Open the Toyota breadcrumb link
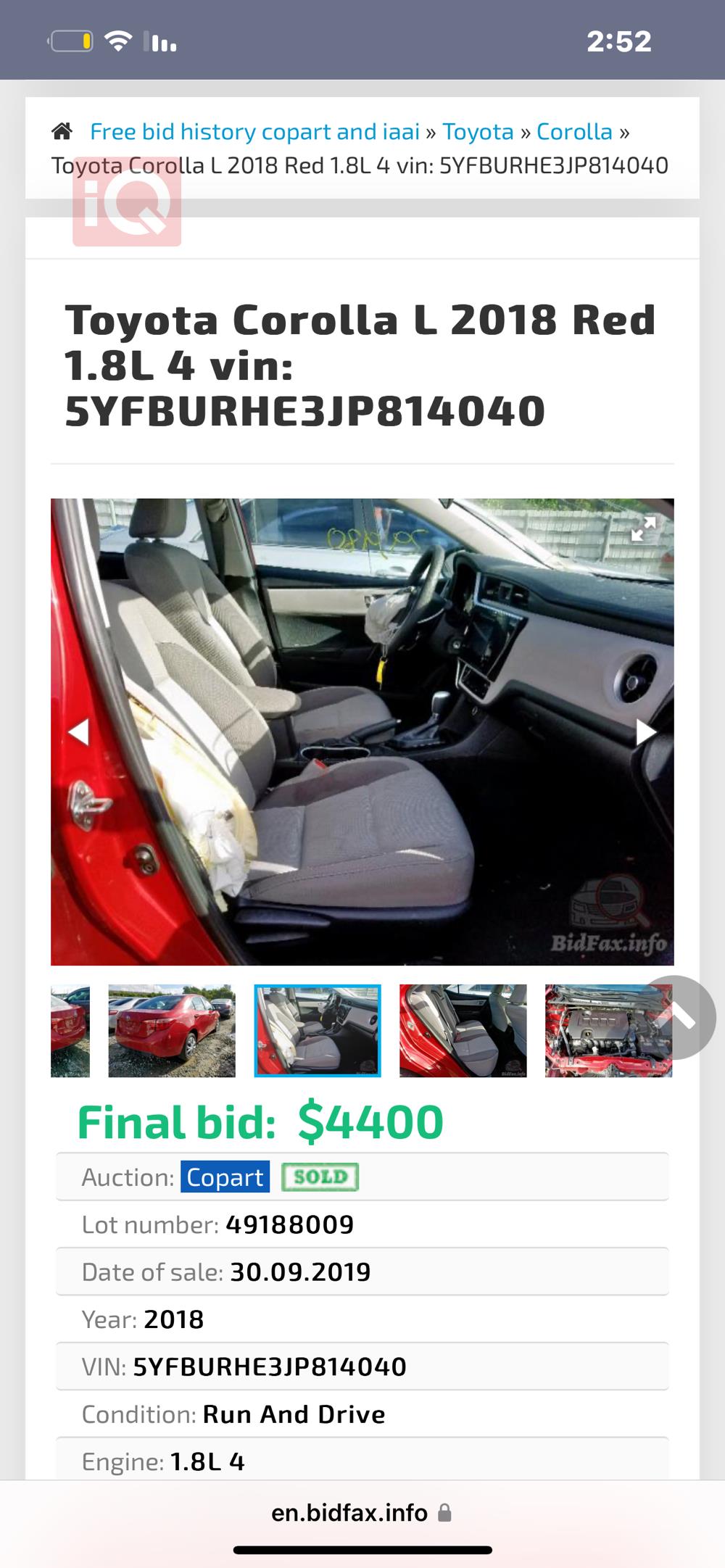The width and height of the screenshot is (725, 1568). pos(478,131)
